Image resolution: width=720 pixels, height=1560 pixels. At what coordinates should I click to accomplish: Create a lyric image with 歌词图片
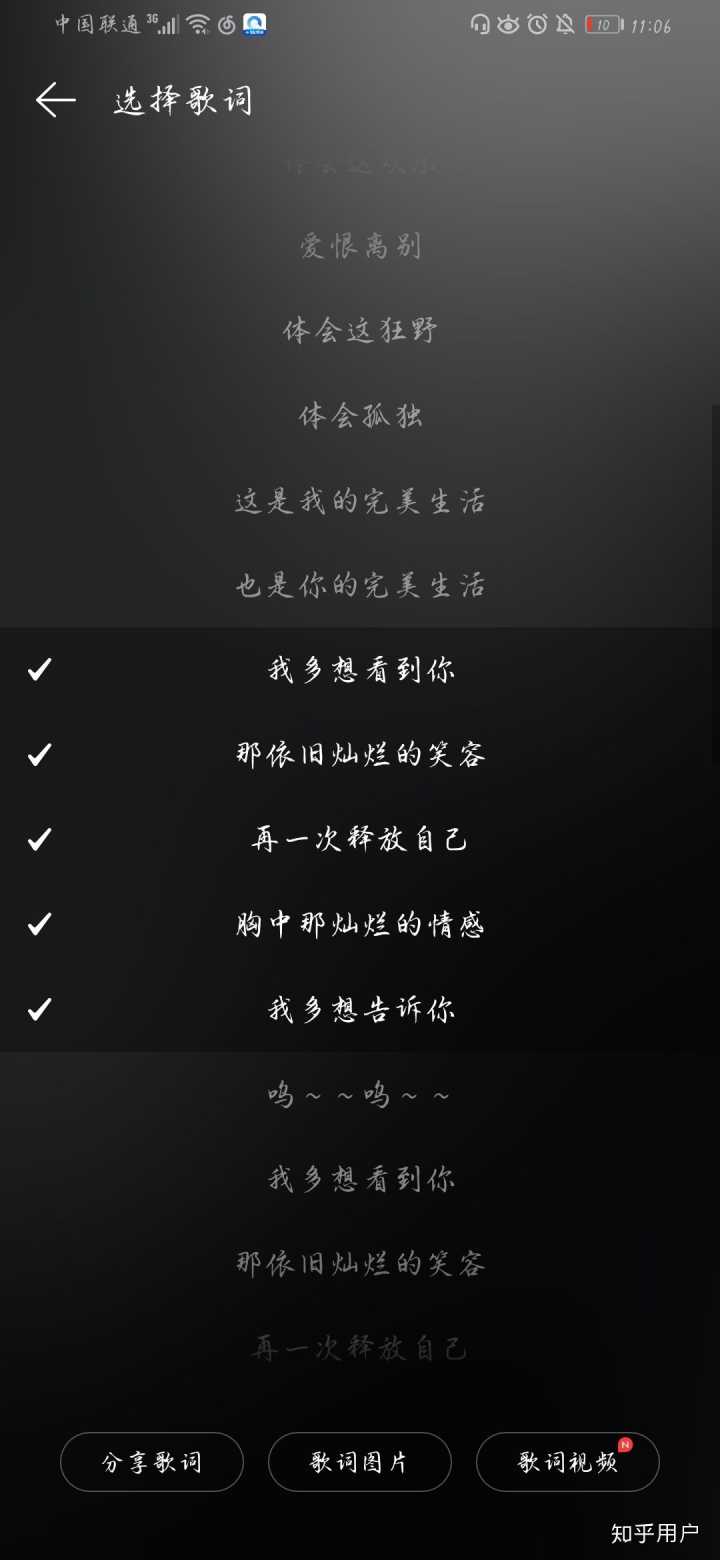[x=360, y=1462]
